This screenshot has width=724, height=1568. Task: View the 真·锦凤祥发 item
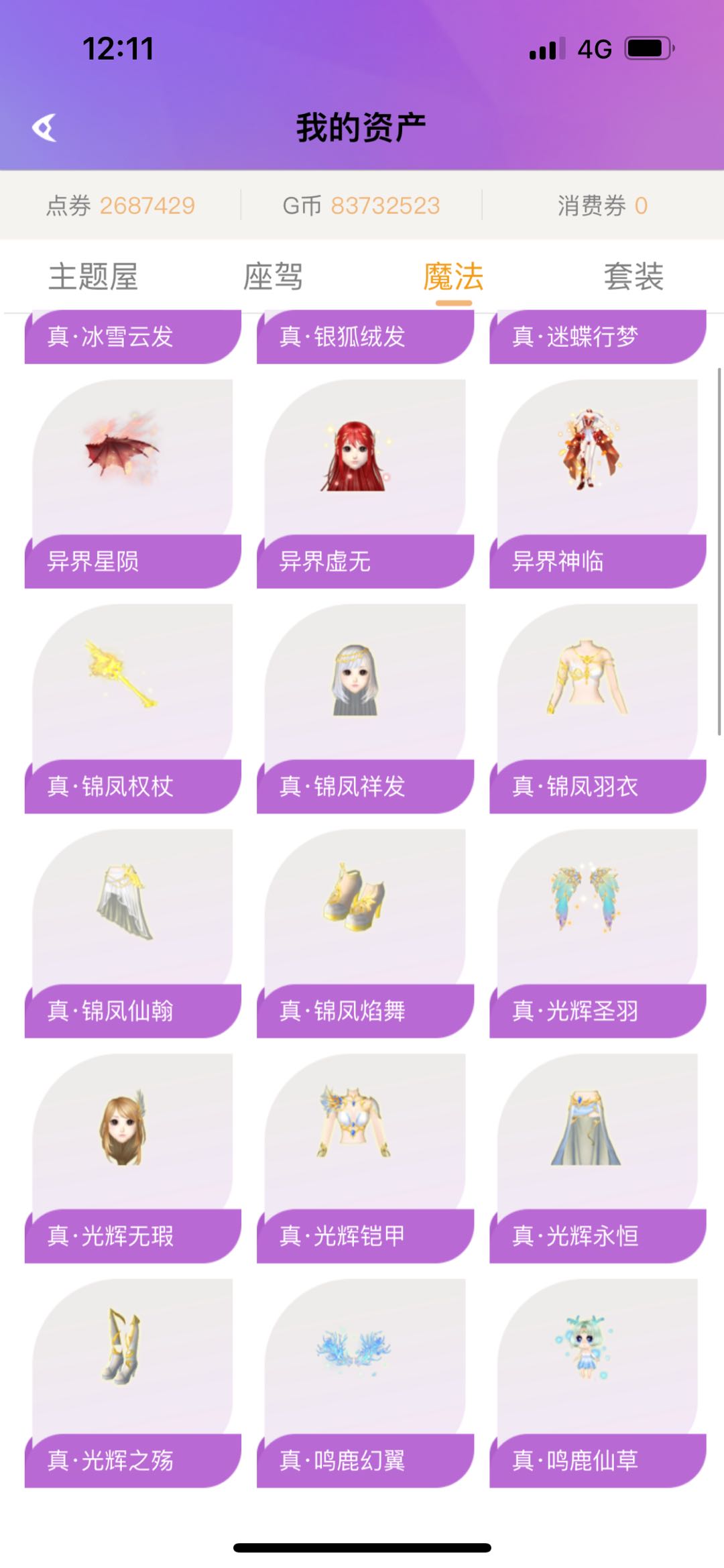(x=365, y=708)
